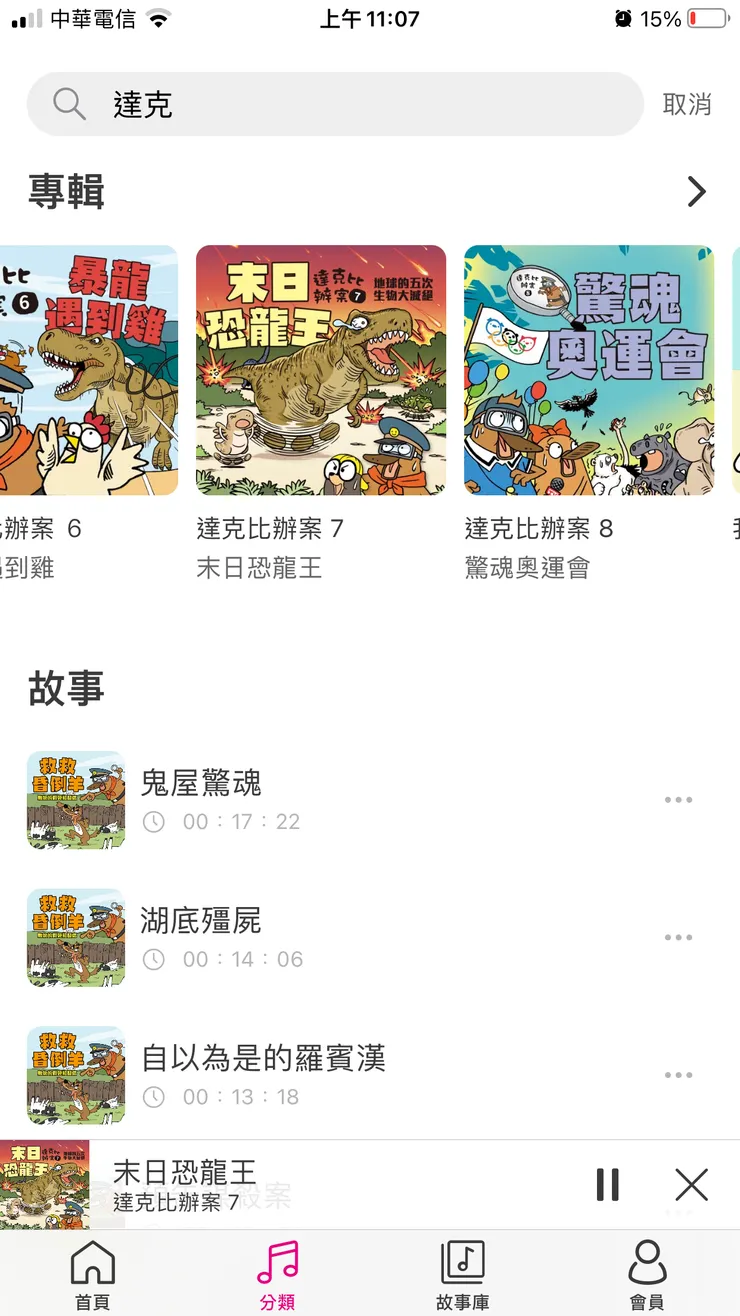Select the 分類 categories music-note icon

(277, 1264)
